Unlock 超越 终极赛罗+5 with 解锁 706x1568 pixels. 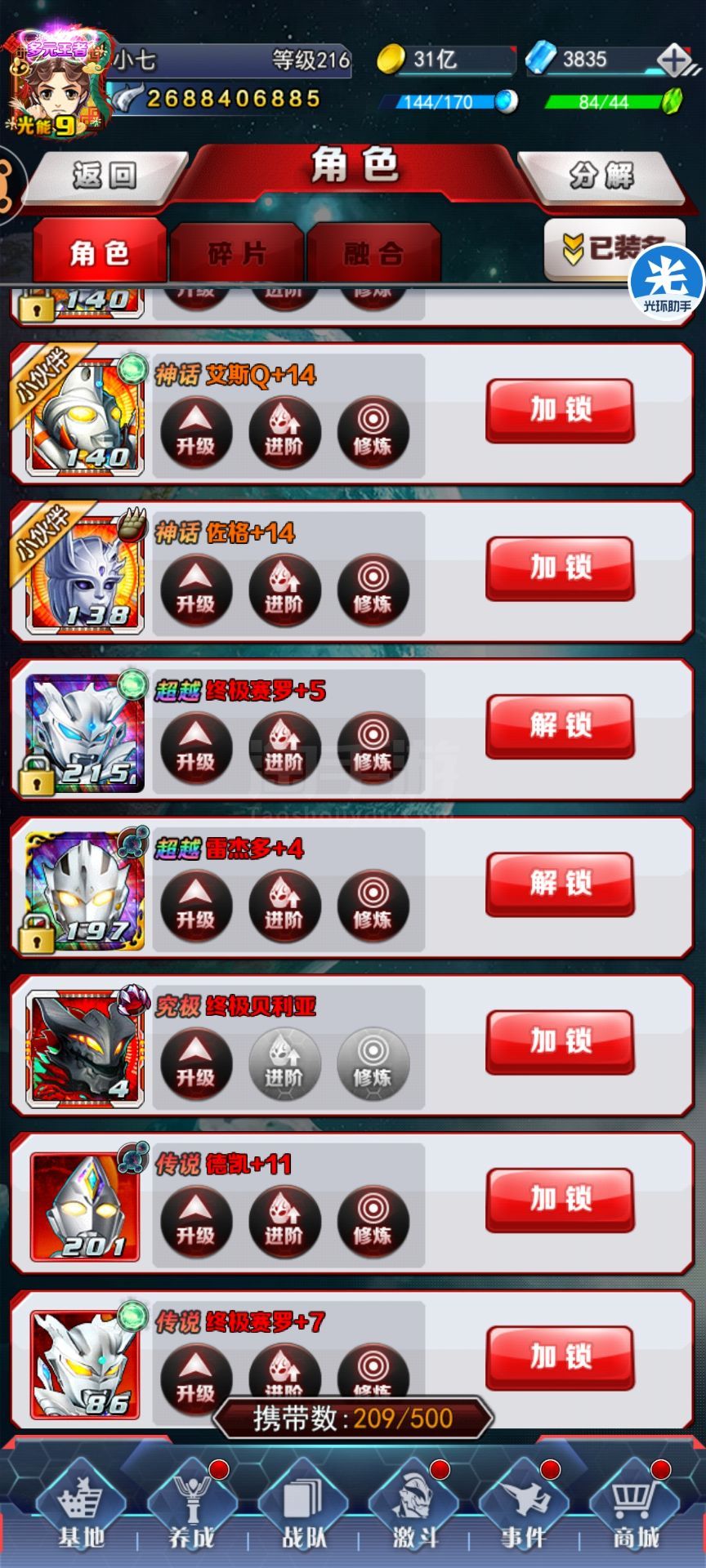point(560,726)
